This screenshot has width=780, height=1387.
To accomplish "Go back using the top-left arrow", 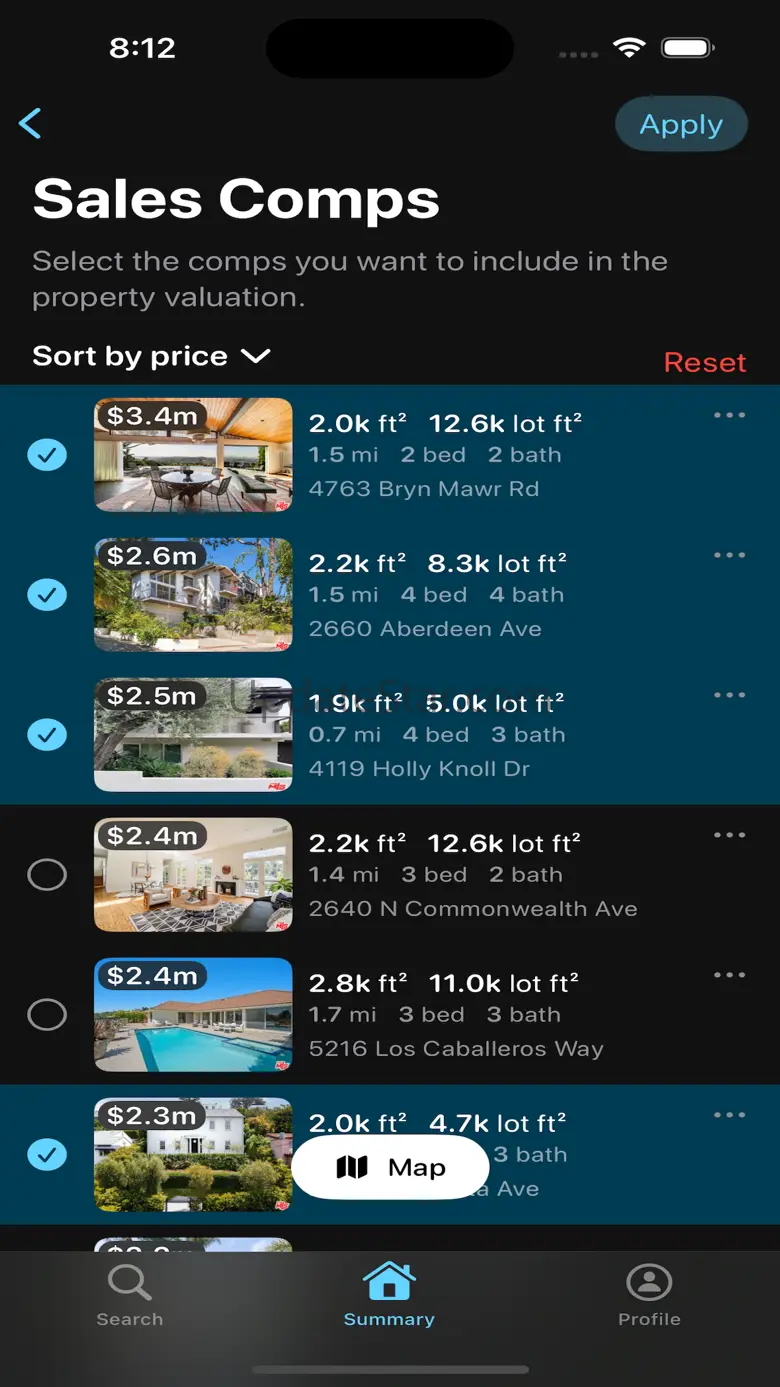I will (x=30, y=124).
